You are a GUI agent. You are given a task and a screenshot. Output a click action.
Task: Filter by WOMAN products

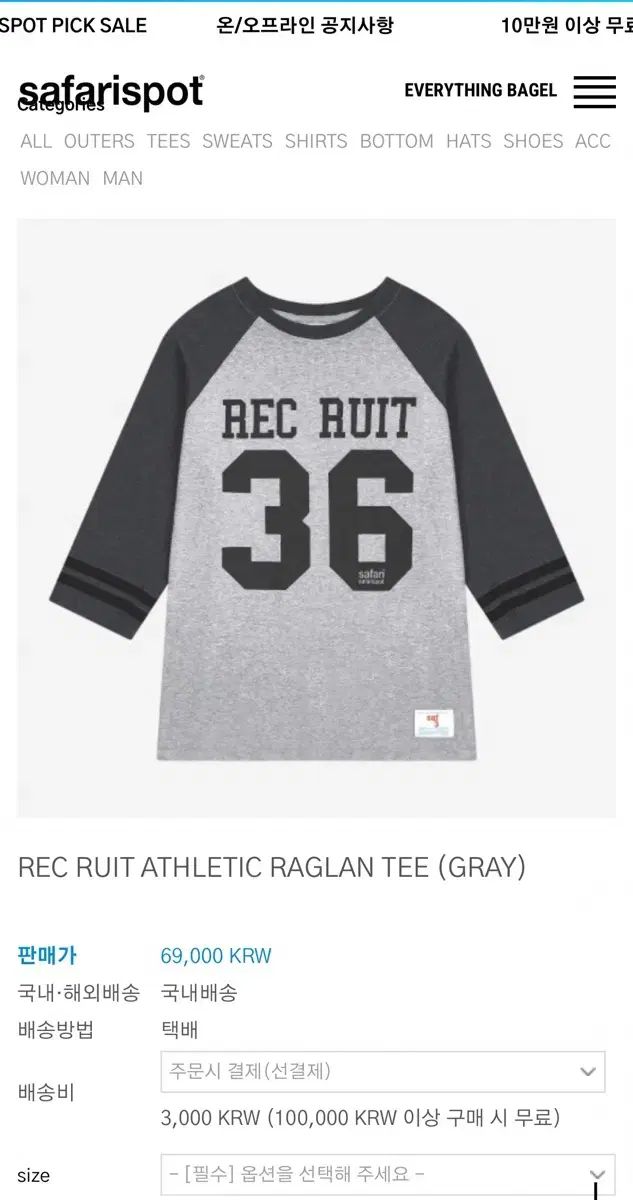tap(55, 178)
